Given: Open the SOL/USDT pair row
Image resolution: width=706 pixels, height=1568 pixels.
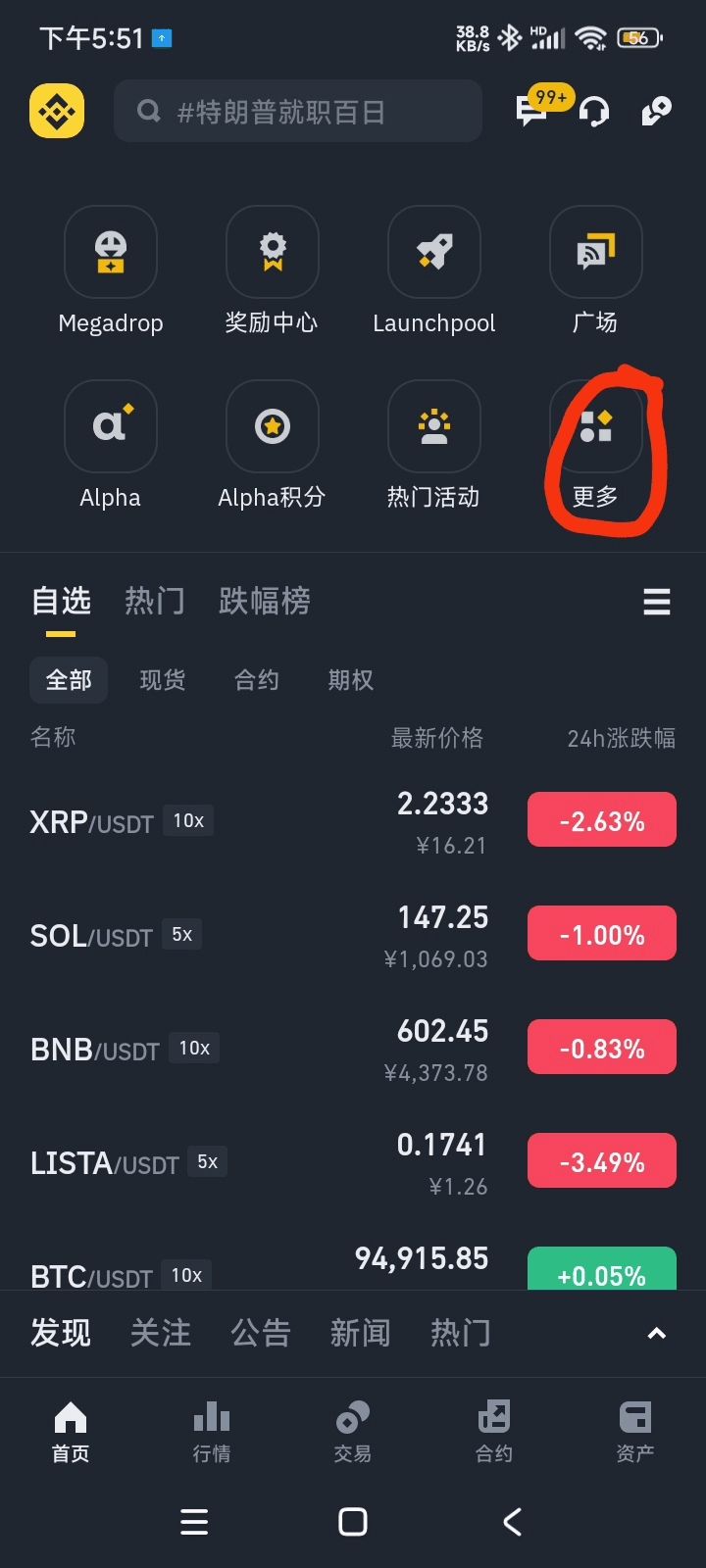Looking at the screenshot, I should [353, 935].
